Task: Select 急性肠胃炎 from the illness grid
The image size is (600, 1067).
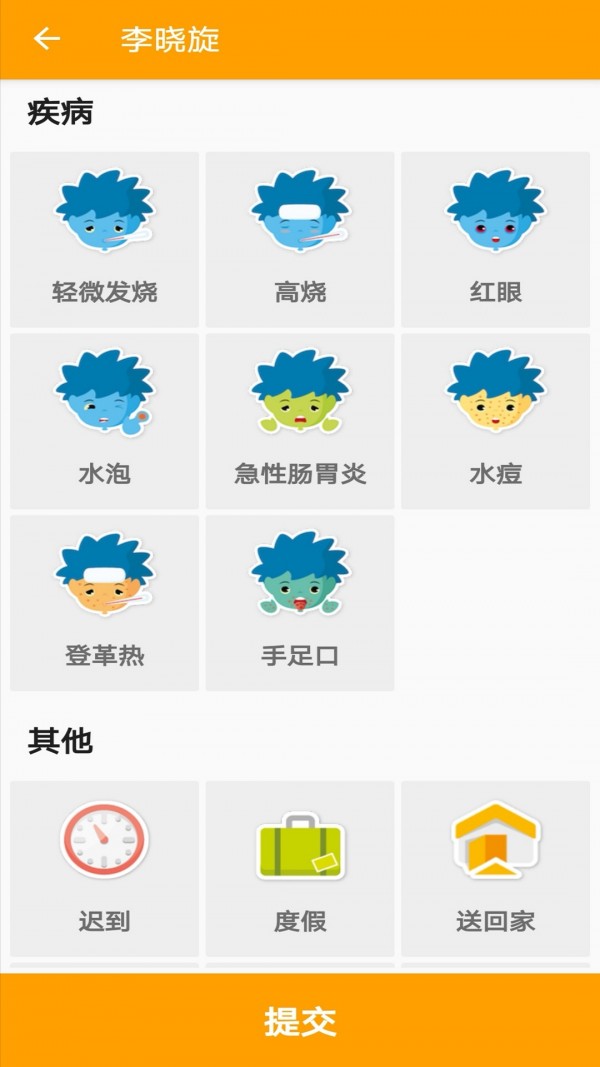Action: pos(300,421)
